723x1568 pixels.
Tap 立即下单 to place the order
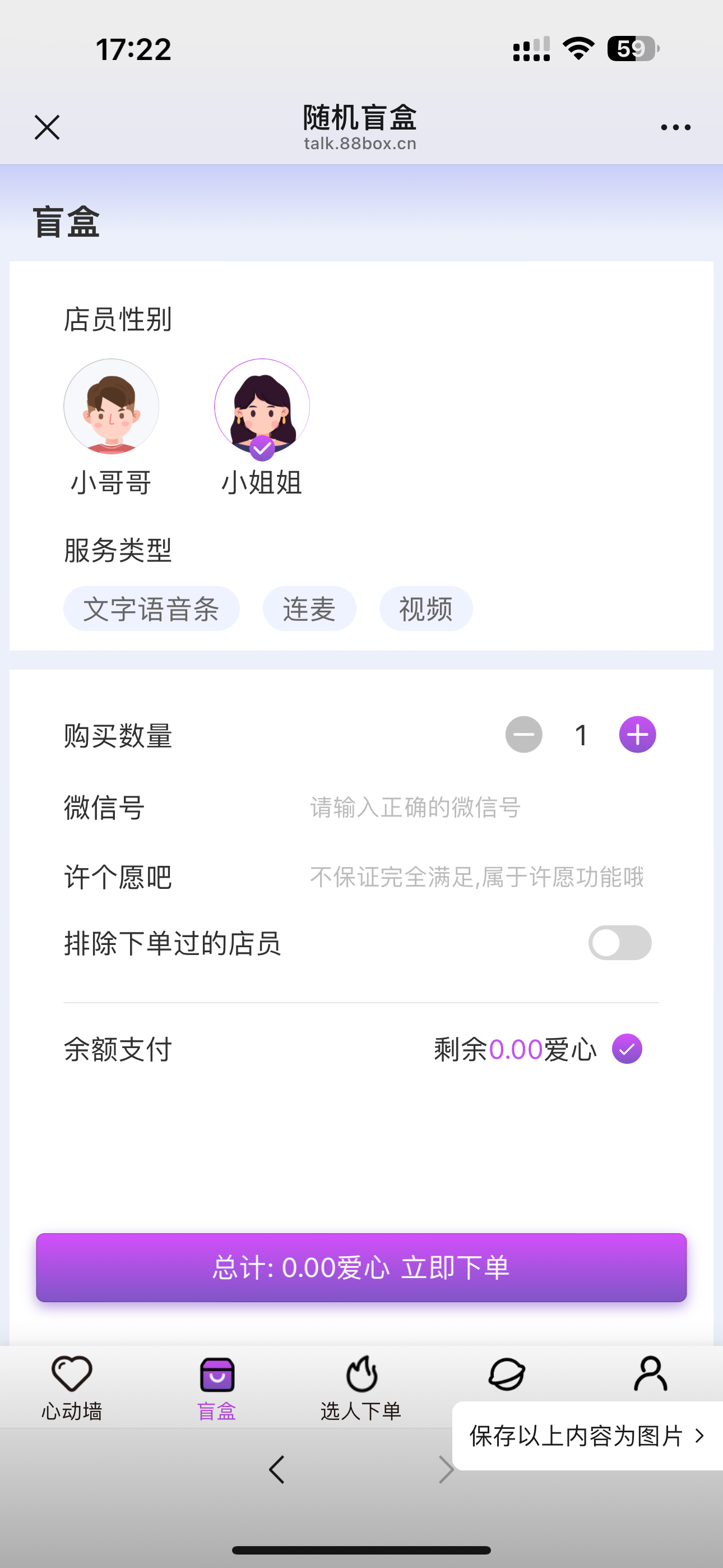click(361, 1267)
